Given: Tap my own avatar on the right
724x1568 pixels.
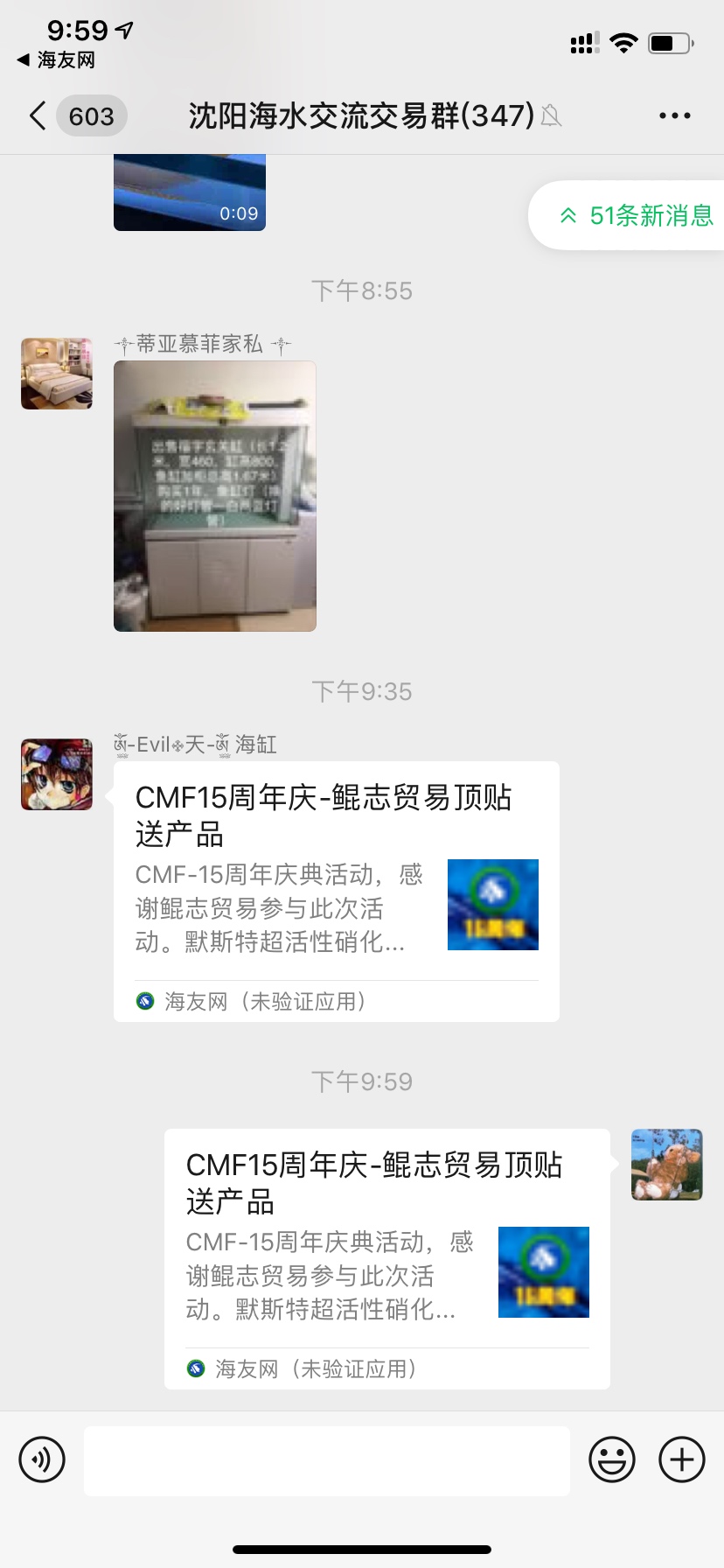Looking at the screenshot, I should [x=667, y=1165].
